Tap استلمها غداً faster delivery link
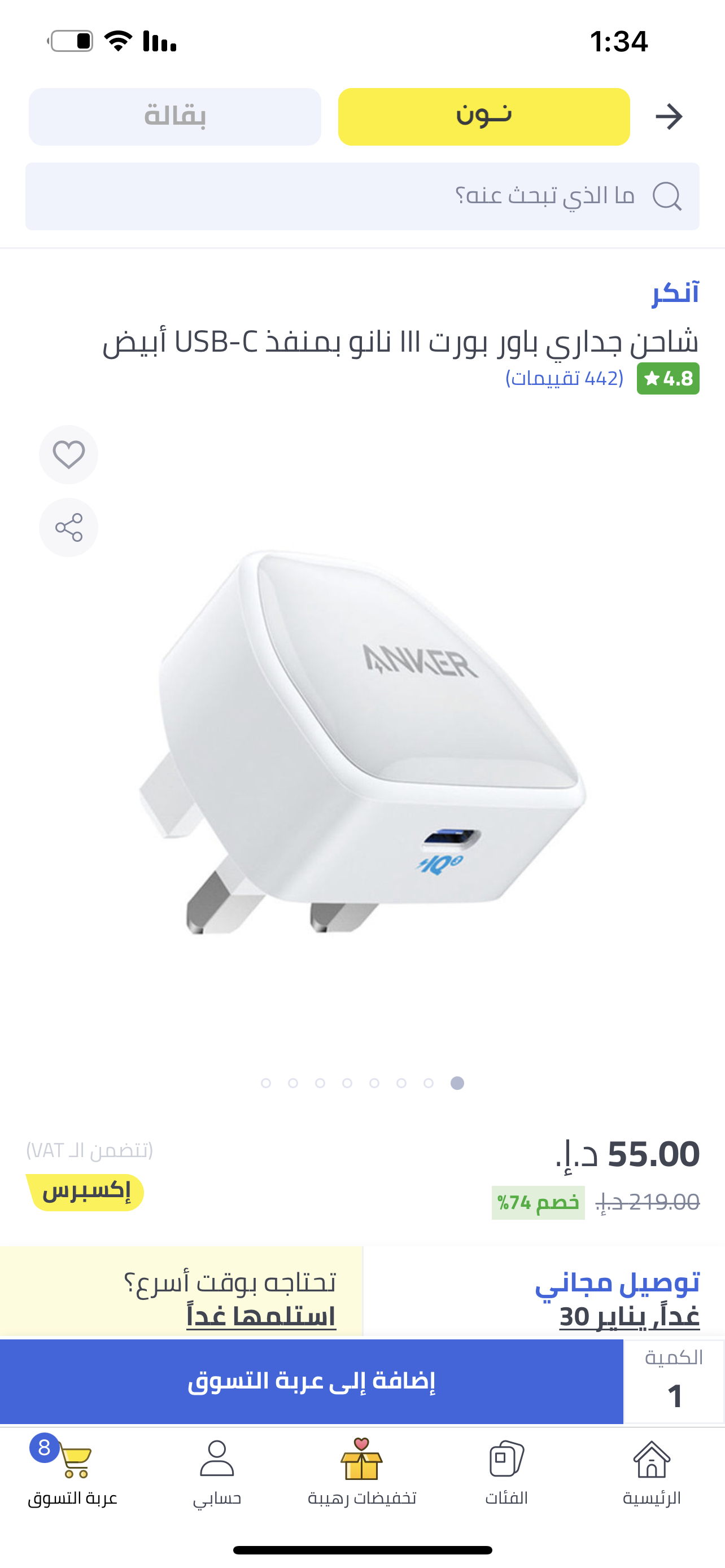Viewport: 725px width, 1568px height. pyautogui.click(x=261, y=1317)
